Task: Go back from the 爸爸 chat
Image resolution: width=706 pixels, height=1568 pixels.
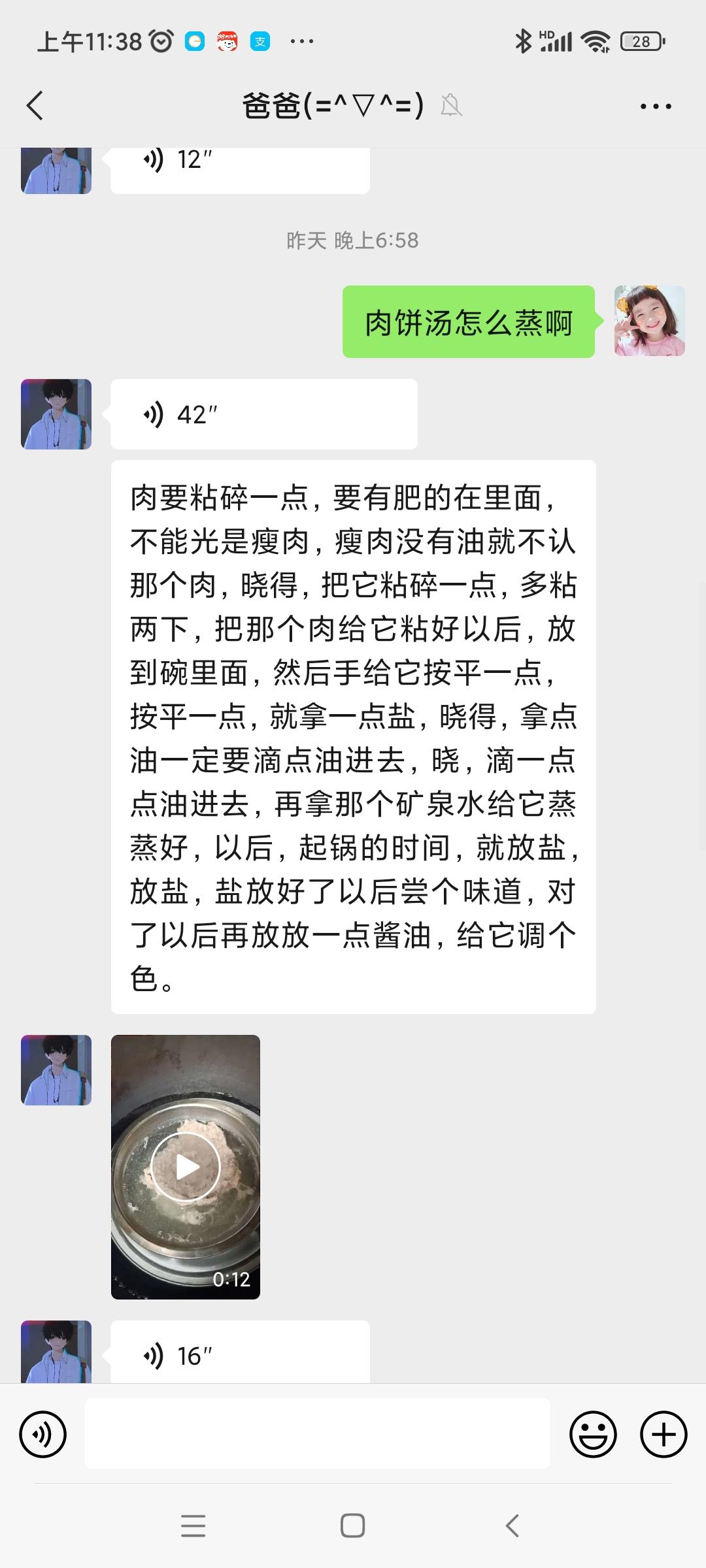Action: coord(35,105)
